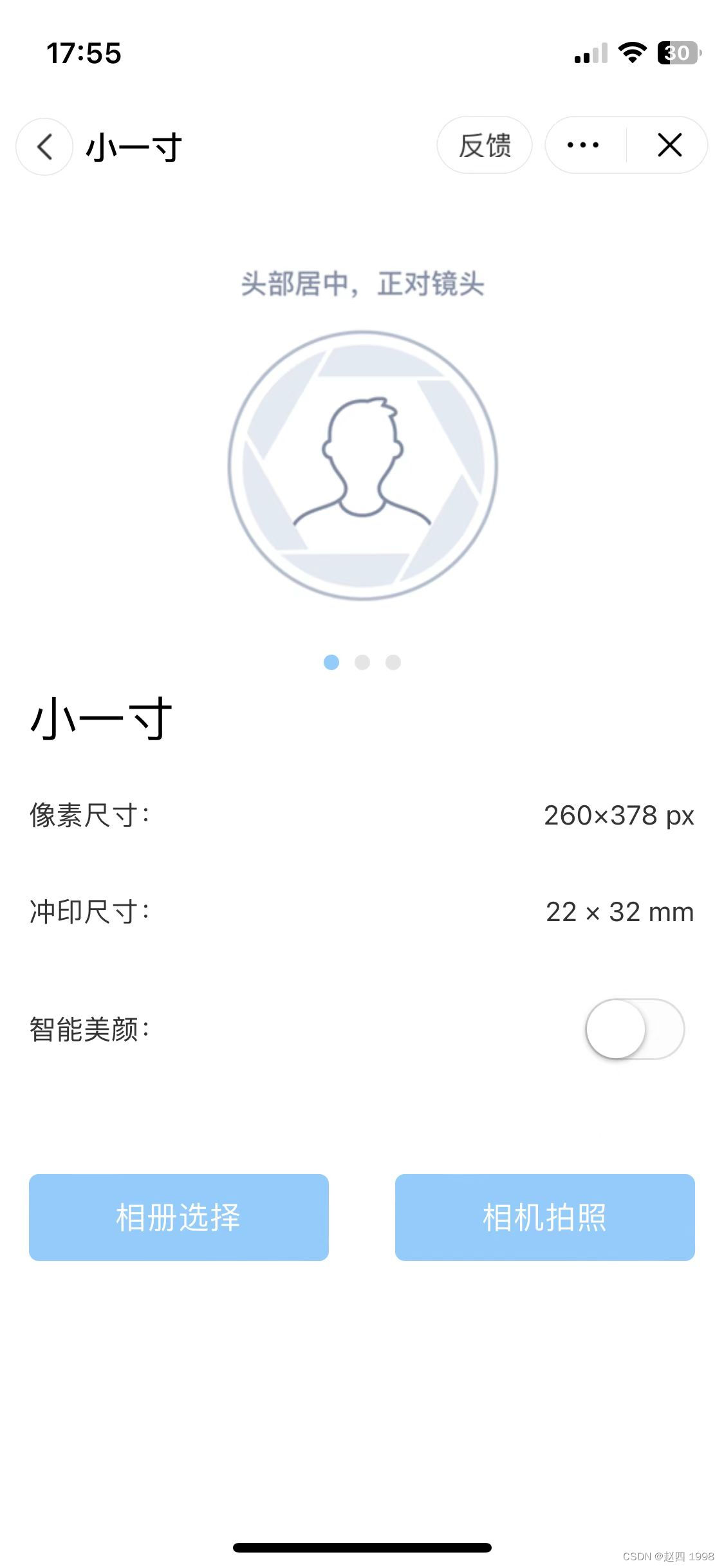Jump to the third tip page dot
Image resolution: width=724 pixels, height=1568 pixels.
393,662
